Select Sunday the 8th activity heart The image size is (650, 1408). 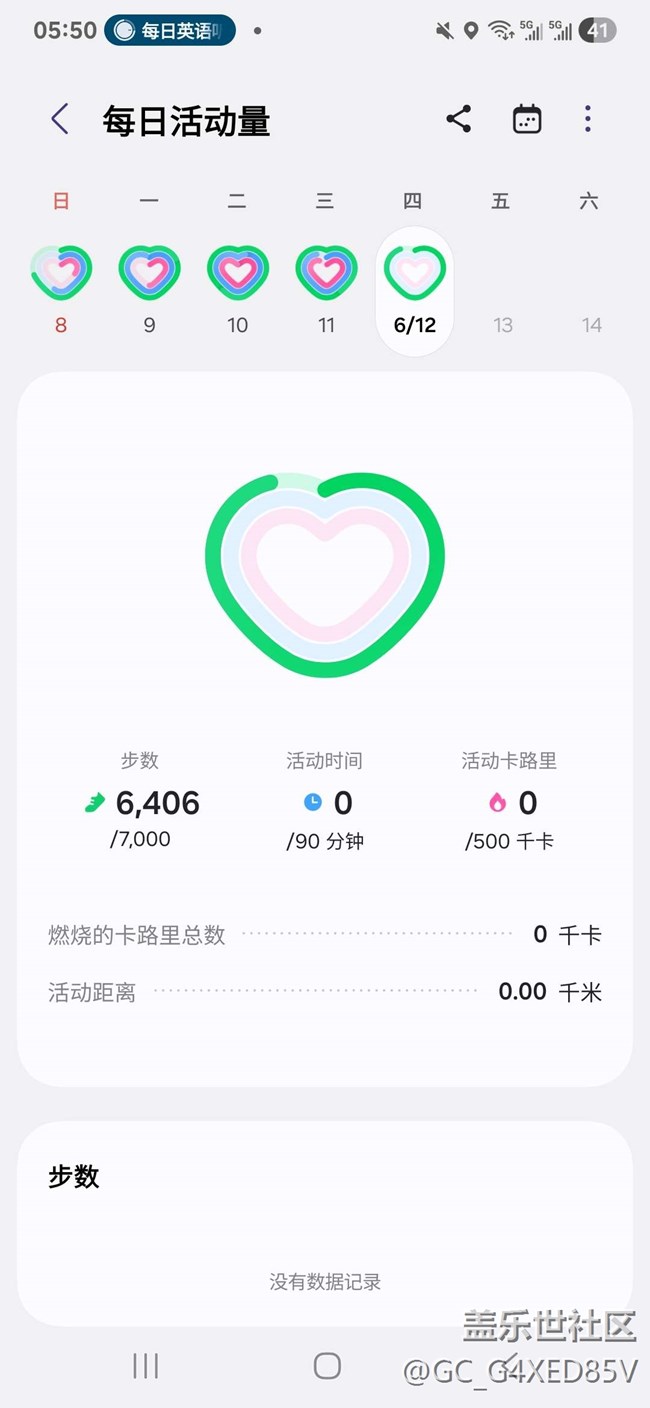click(61, 274)
